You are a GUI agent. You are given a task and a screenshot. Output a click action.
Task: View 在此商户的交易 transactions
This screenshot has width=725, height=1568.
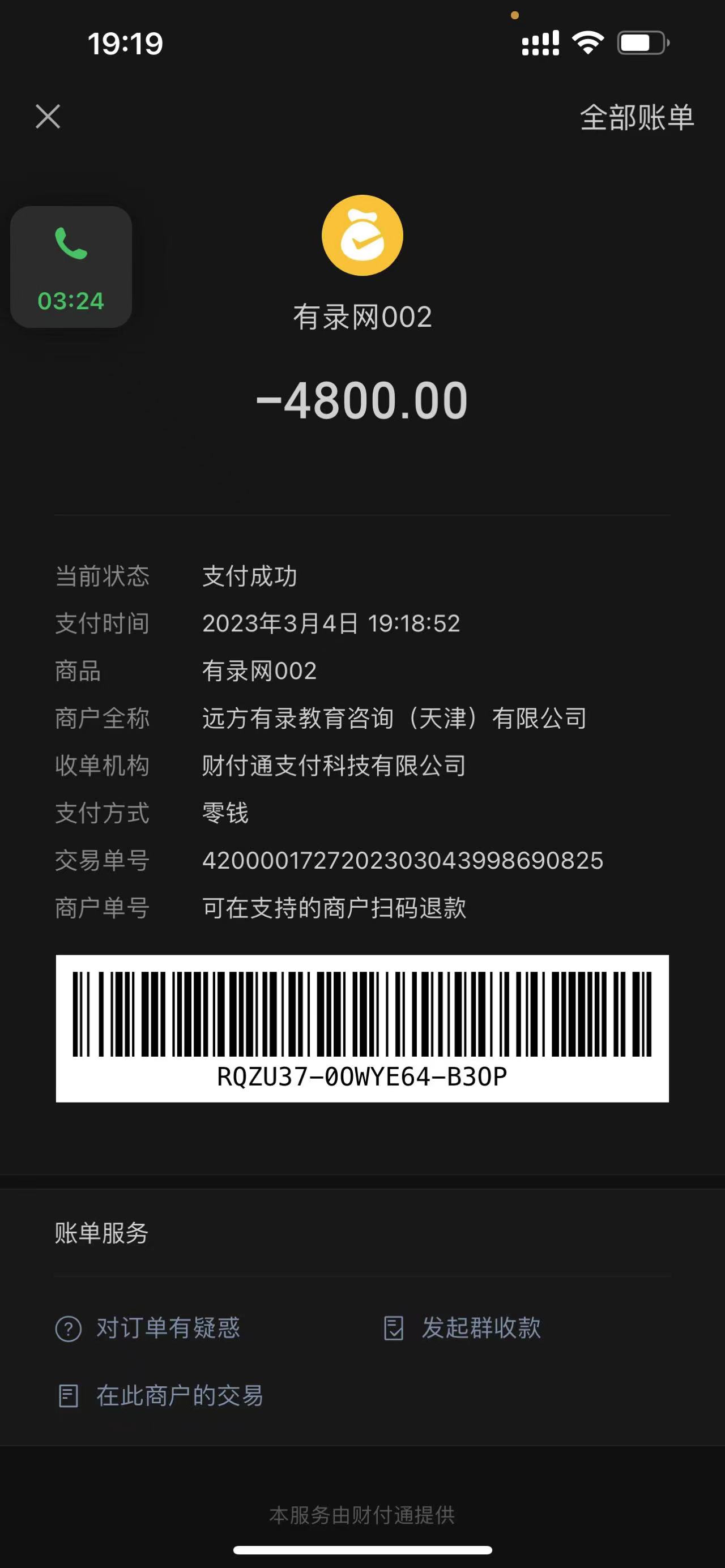click(x=160, y=1395)
